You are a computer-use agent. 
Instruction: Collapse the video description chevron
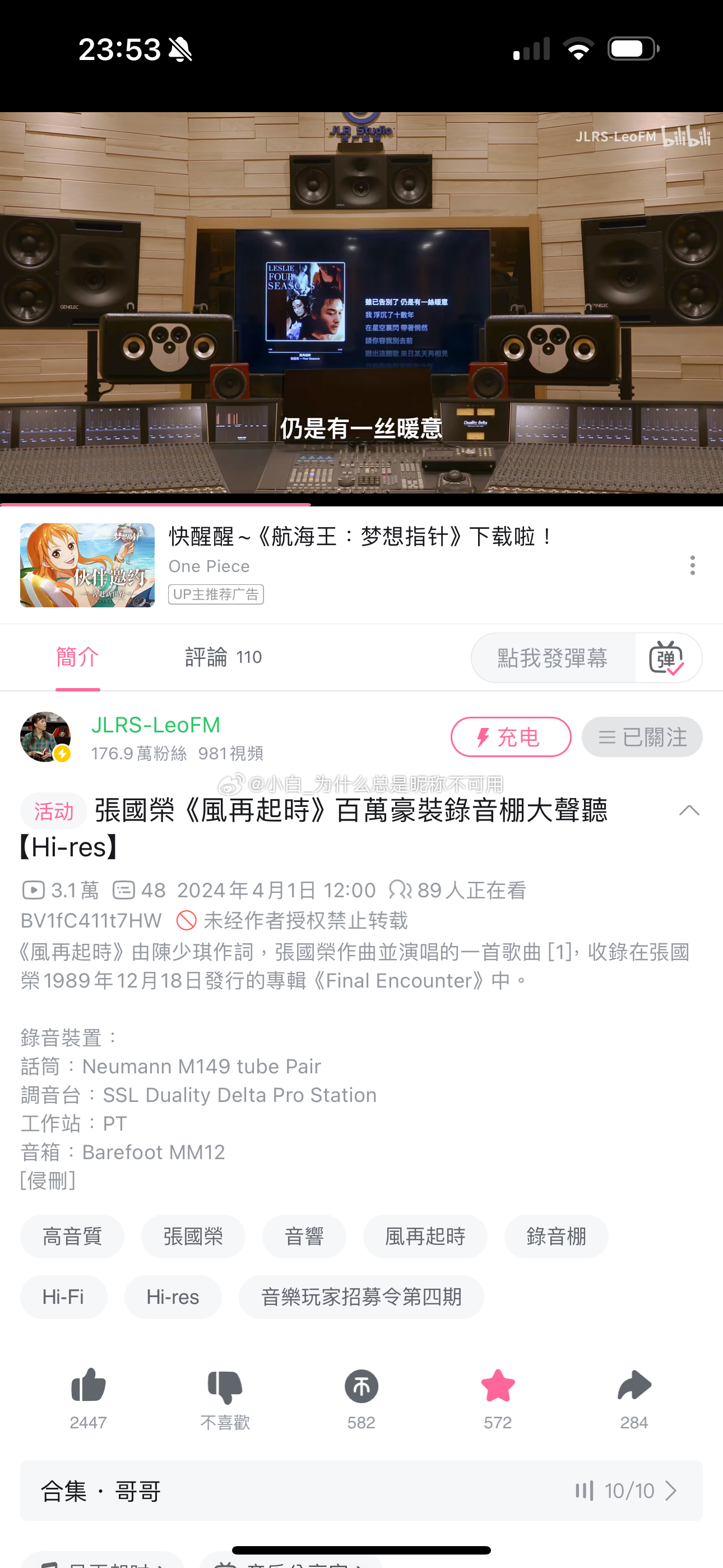click(x=689, y=810)
